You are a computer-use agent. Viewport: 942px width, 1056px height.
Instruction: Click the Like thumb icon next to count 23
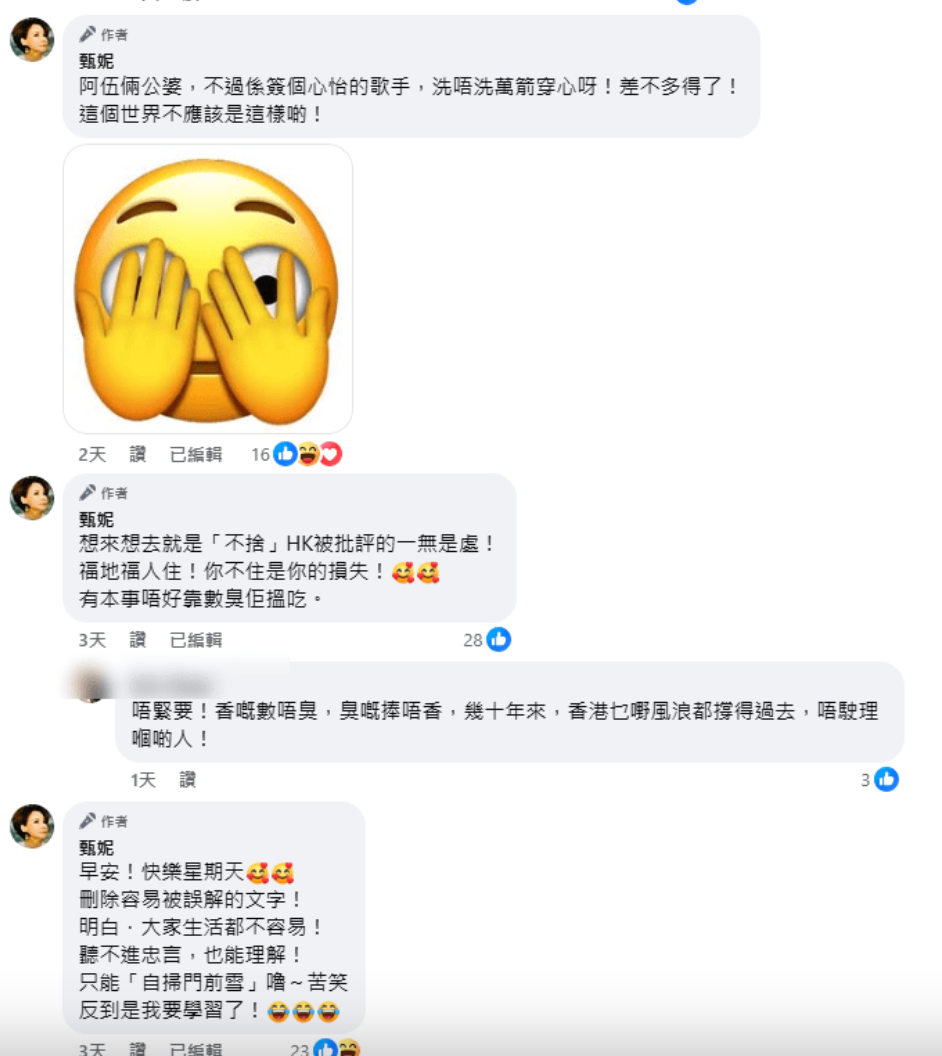pos(327,1048)
